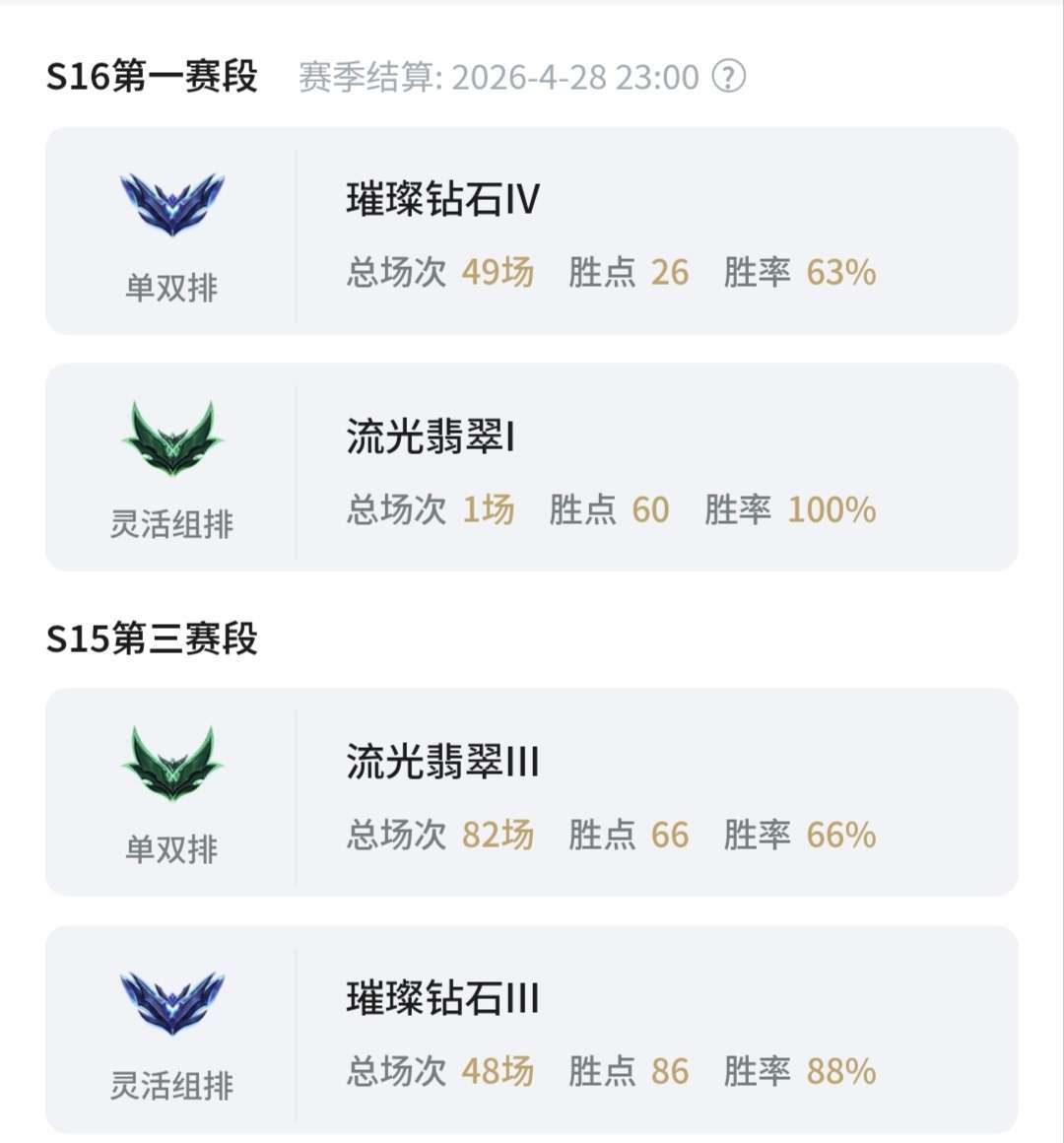Open the help icon beside 赛季结算 date
The width and height of the screenshot is (1064, 1143).
click(731, 74)
